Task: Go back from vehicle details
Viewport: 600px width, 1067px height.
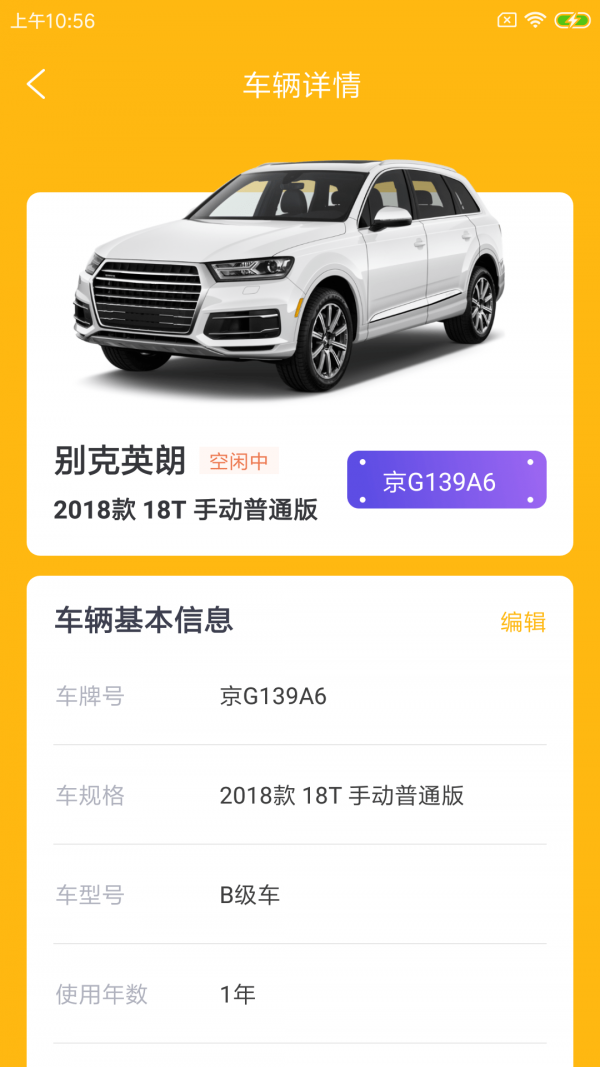Action: click(37, 85)
